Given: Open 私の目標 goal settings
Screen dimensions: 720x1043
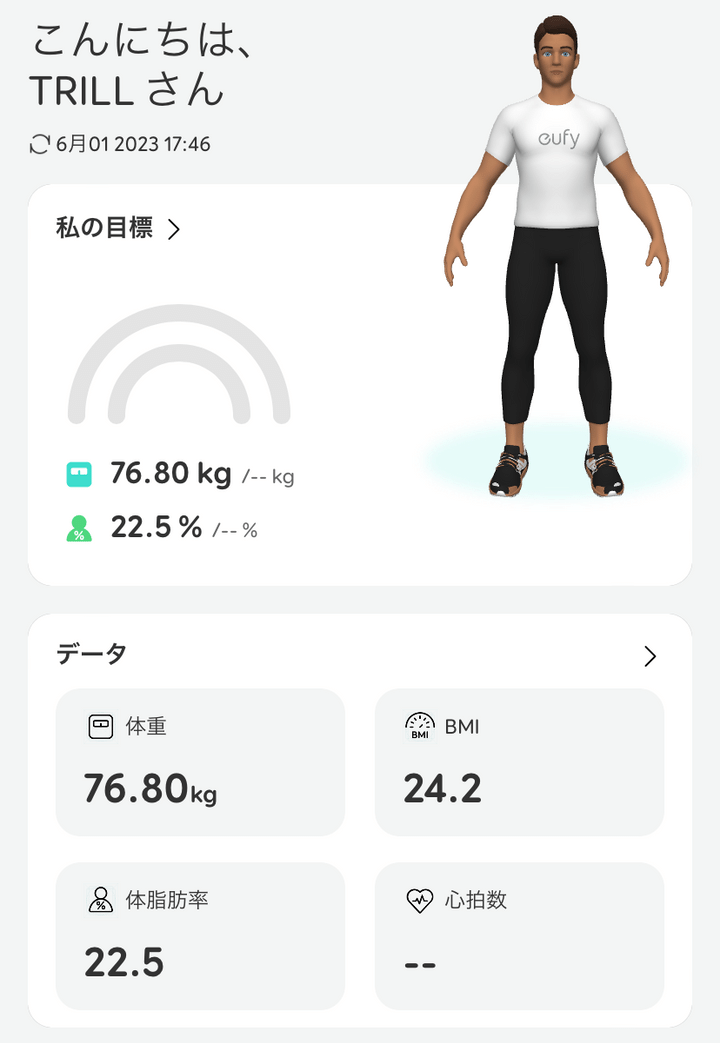Looking at the screenshot, I should pos(118,229).
